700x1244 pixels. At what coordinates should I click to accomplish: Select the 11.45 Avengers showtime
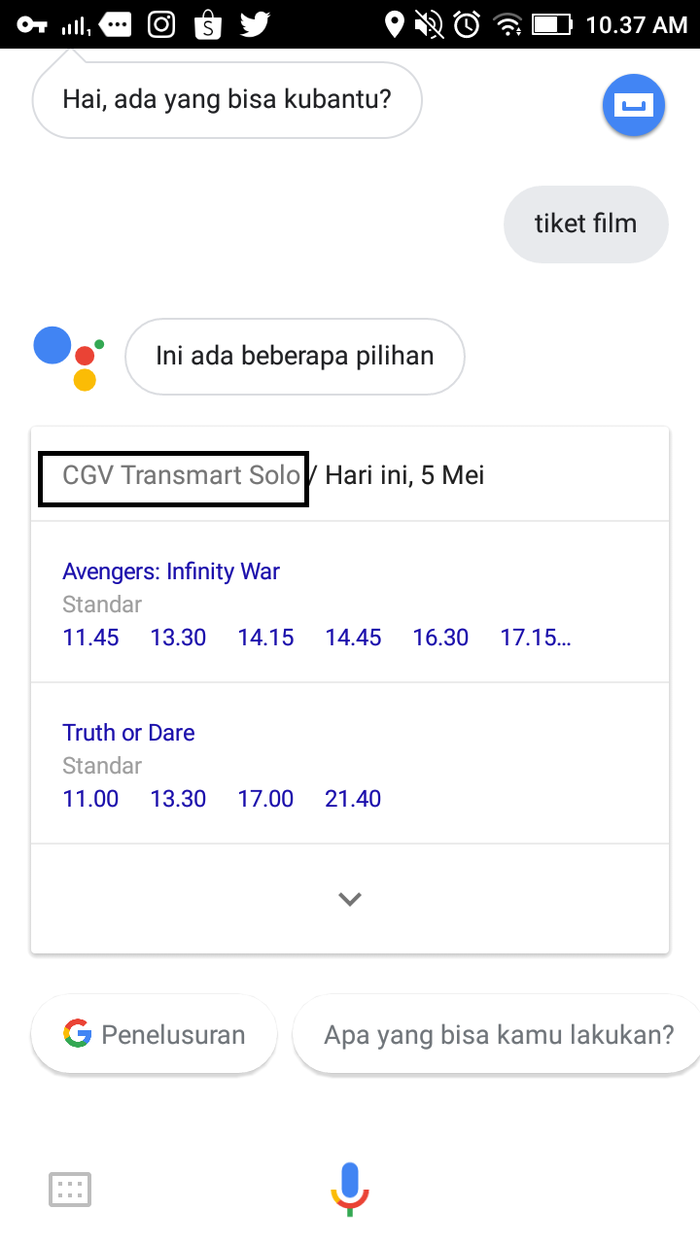click(91, 637)
